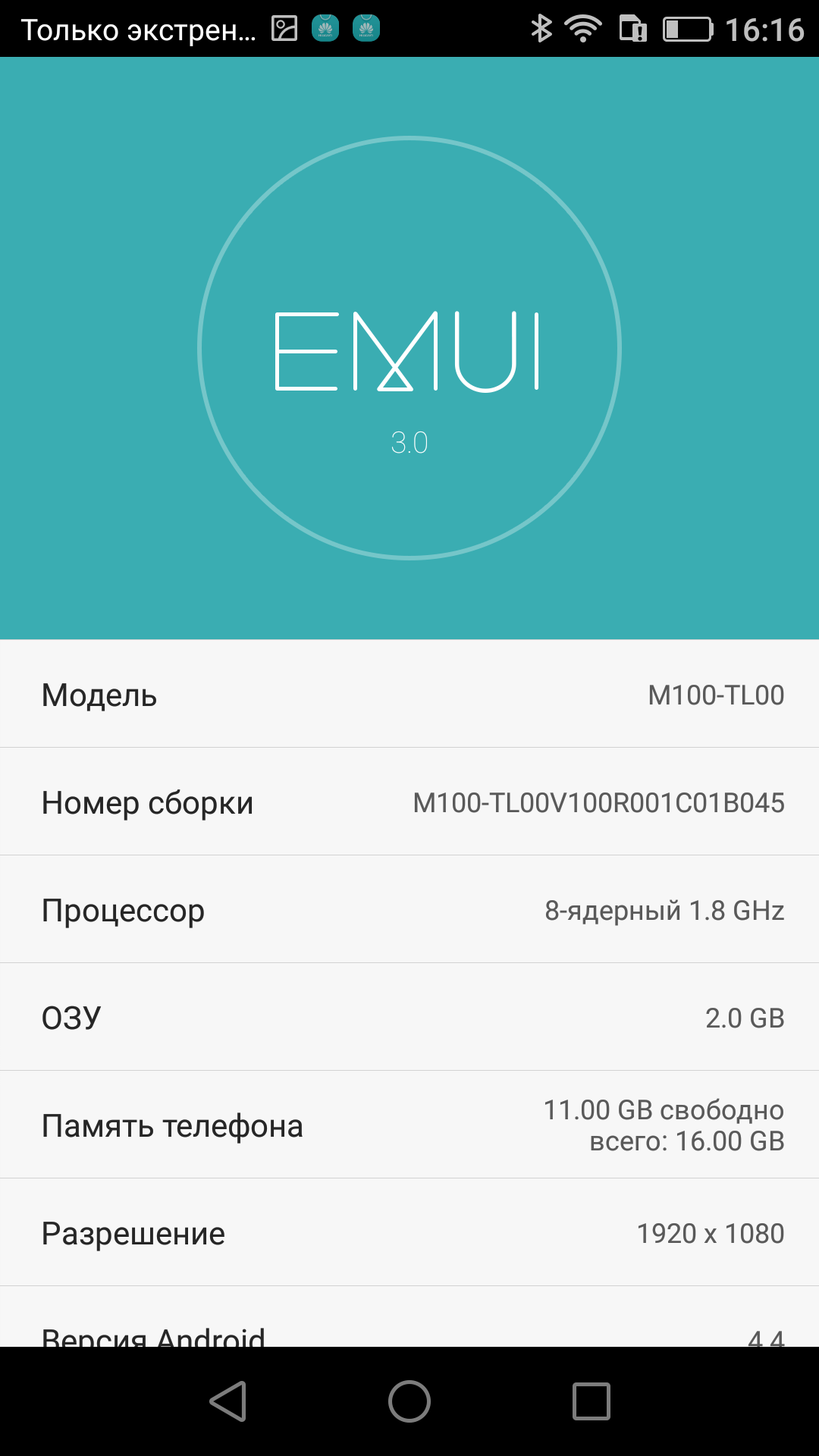Screen dimensions: 819x1456
Task: Go back with the navigation bar arrow
Action: (227, 1401)
